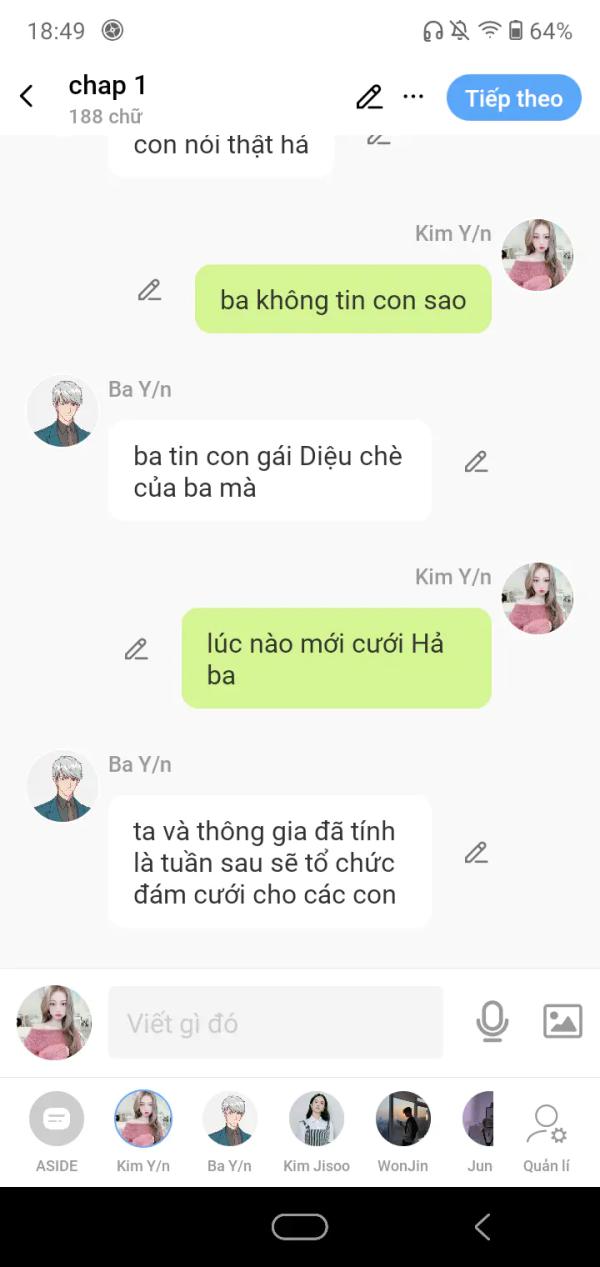Tap the system home button

(300, 1227)
